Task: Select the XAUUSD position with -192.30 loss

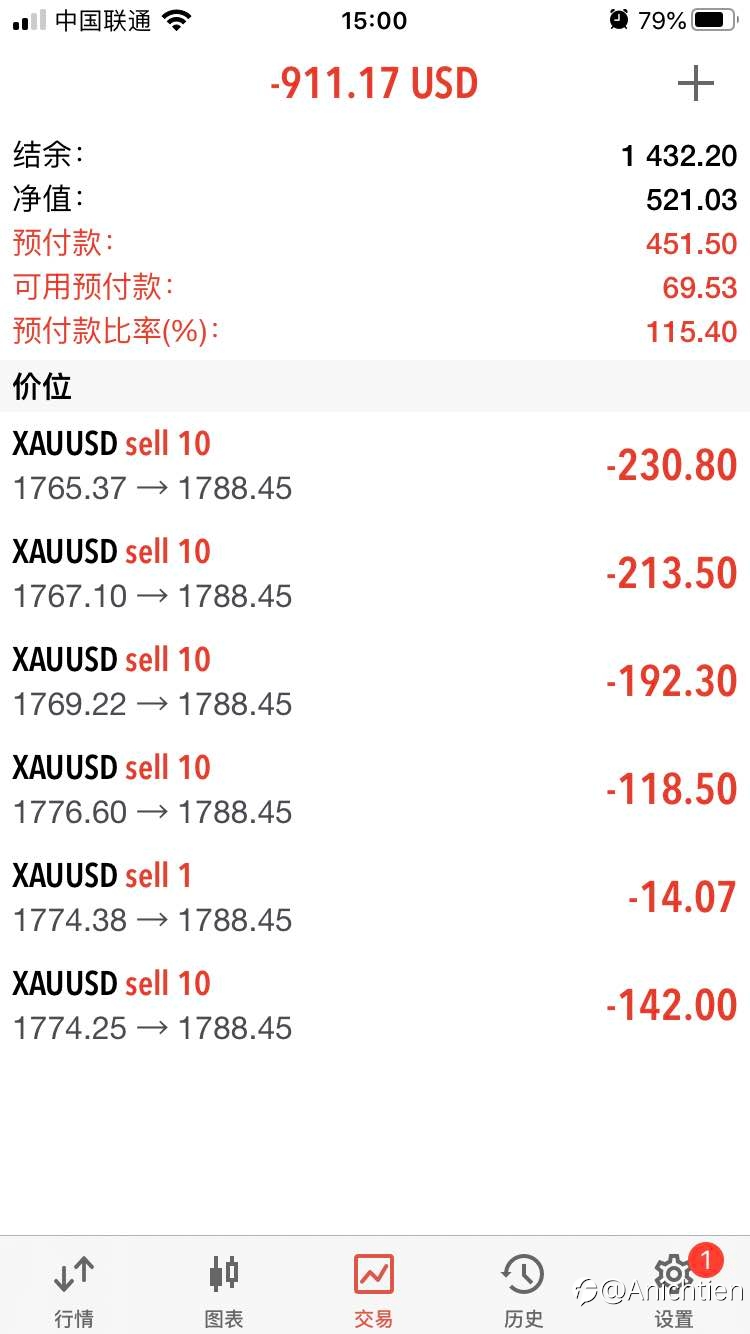Action: (x=375, y=682)
